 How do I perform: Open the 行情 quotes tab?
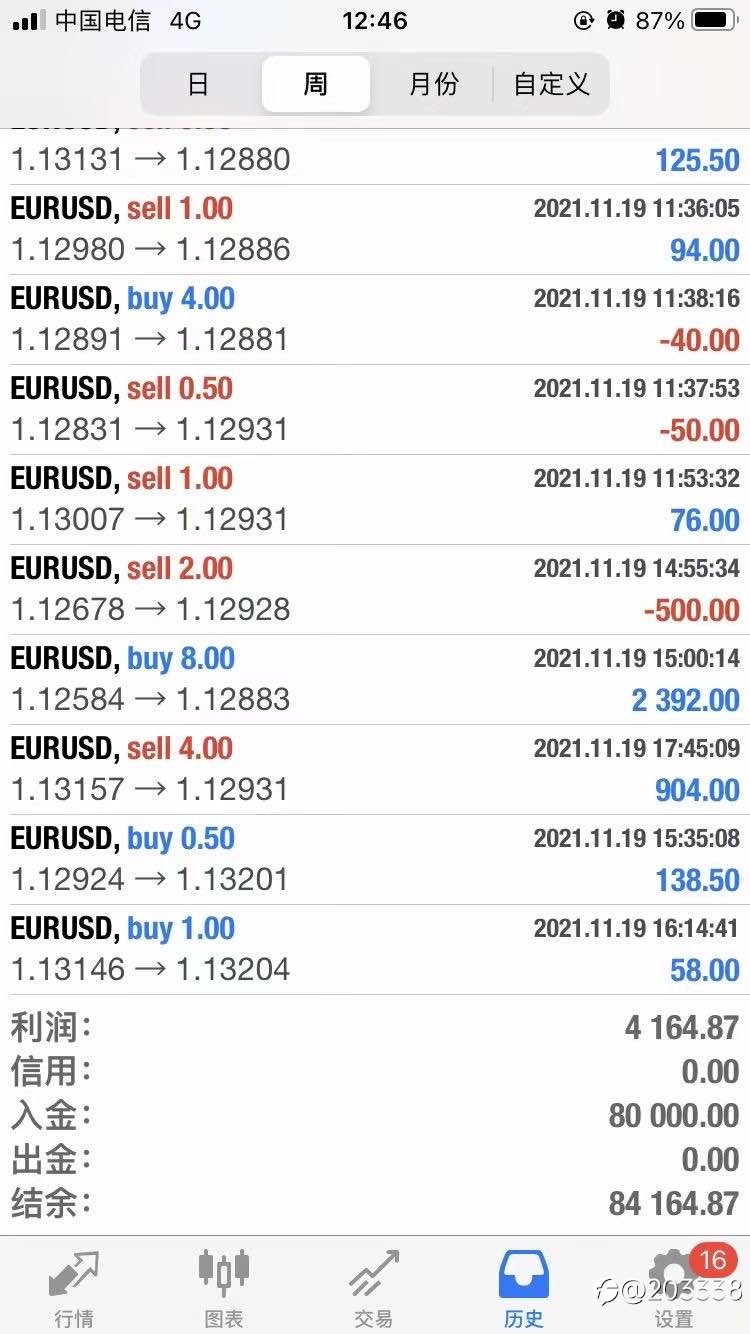click(x=75, y=1288)
